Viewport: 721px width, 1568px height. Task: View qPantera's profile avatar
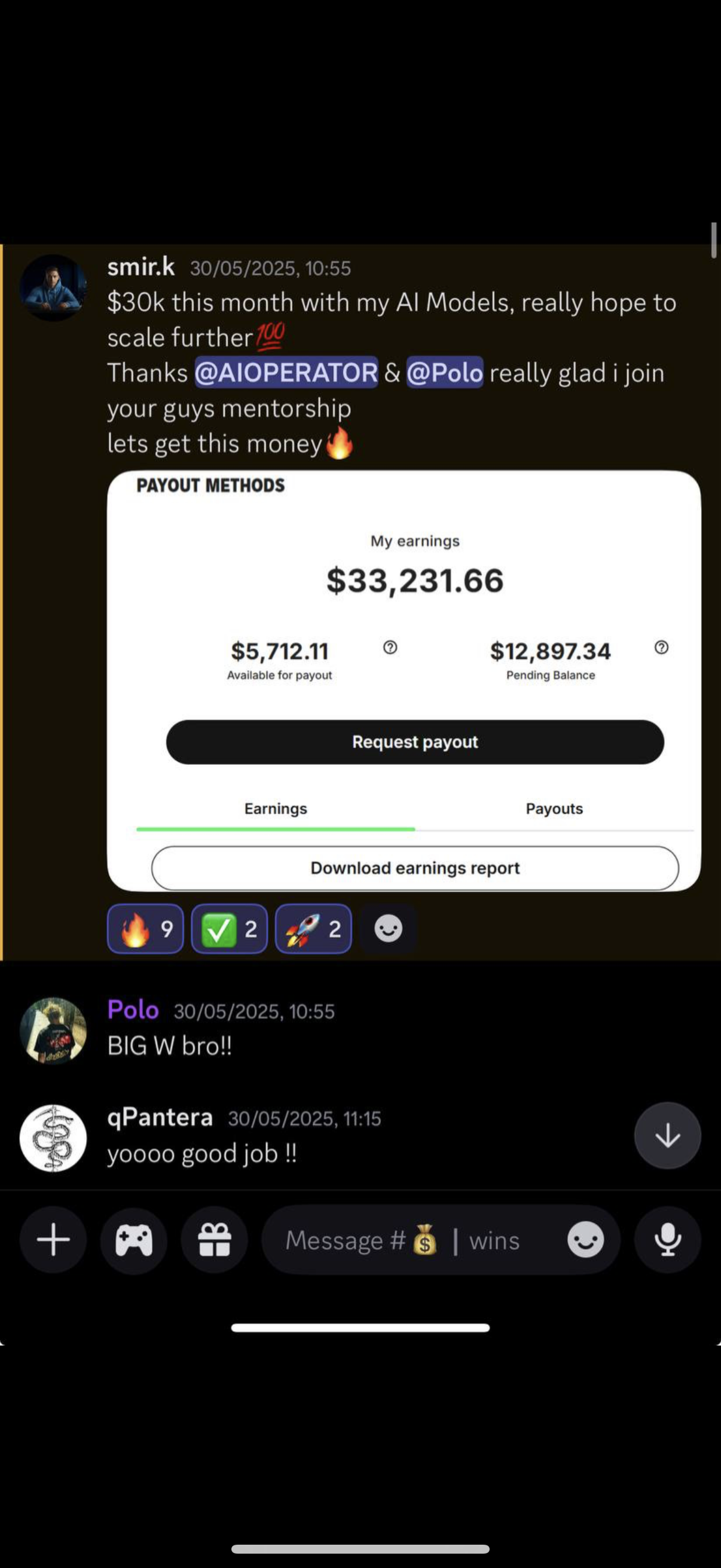53,1137
